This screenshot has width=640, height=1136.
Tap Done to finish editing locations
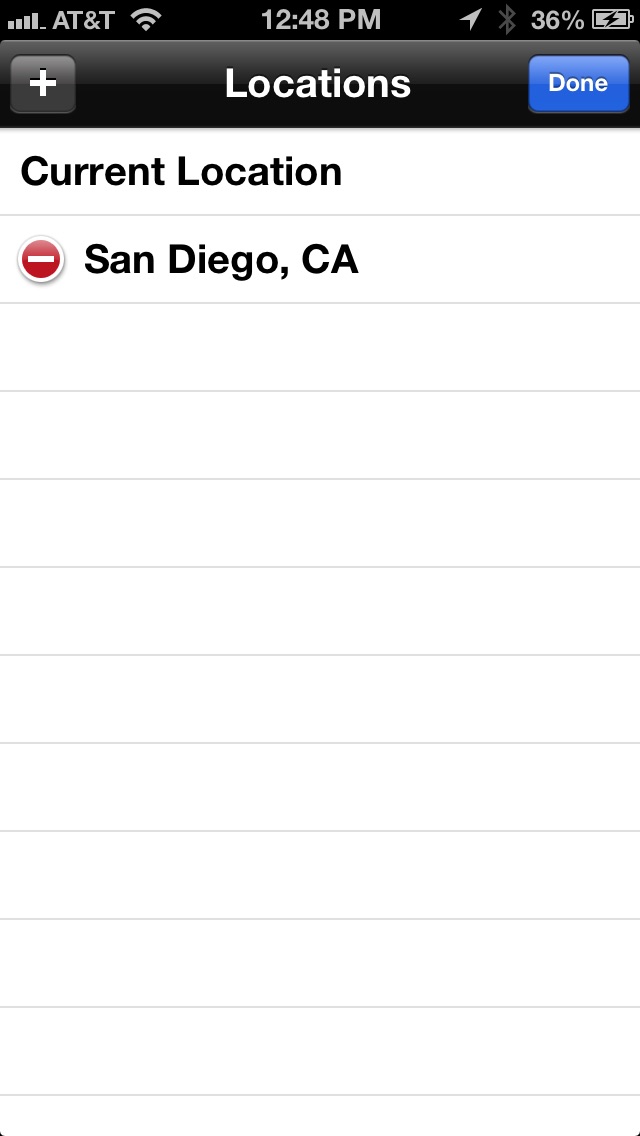[x=578, y=84]
